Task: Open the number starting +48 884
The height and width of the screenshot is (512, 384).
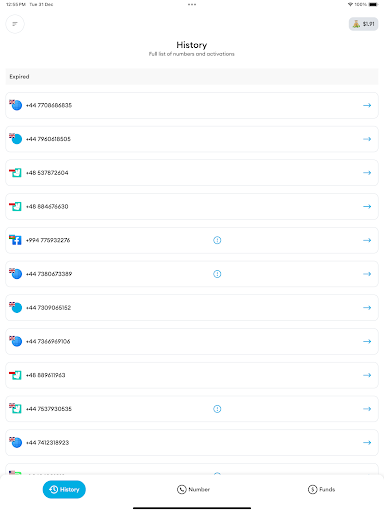Action: point(192,206)
